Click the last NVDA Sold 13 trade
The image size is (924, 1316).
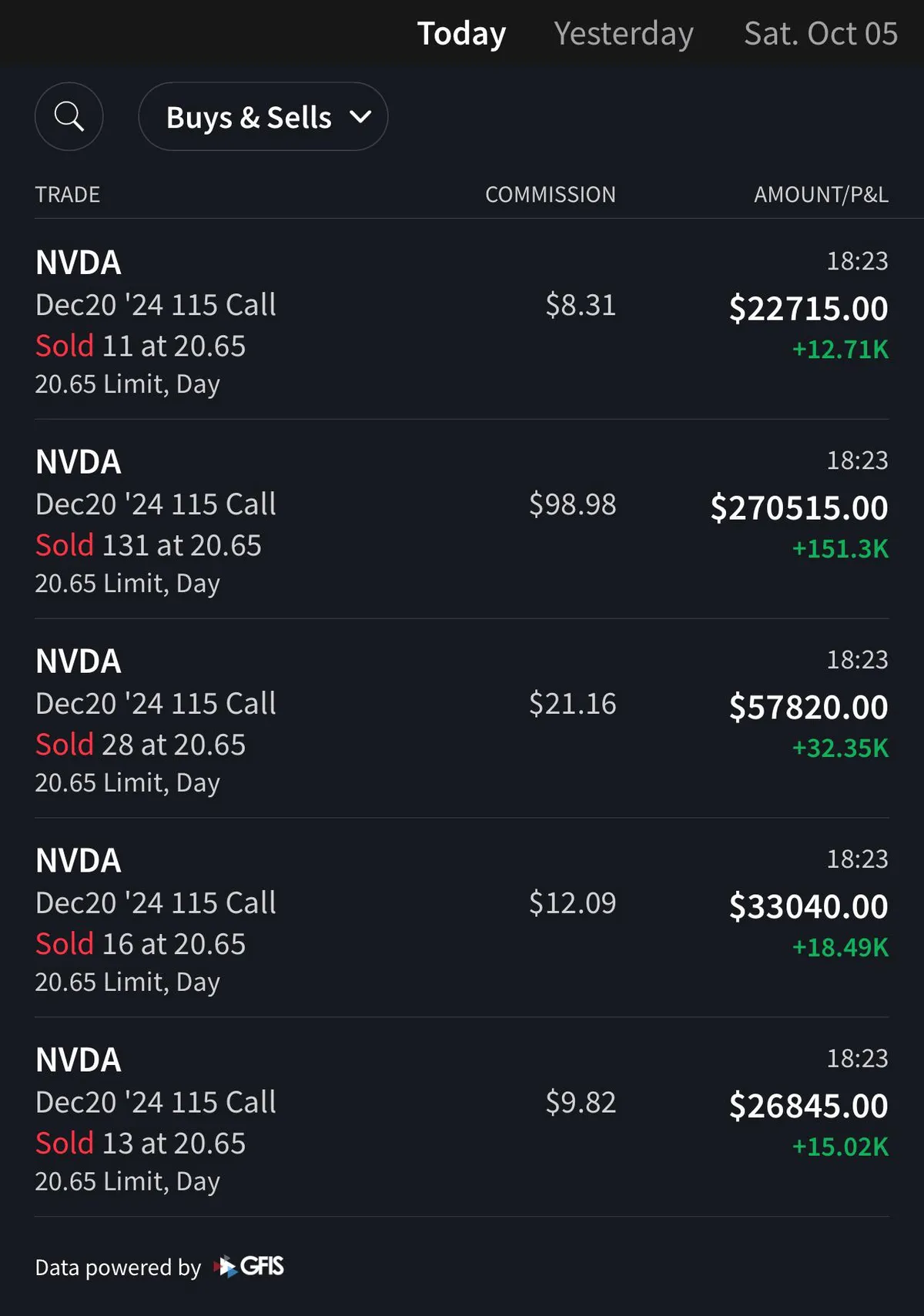coord(462,1120)
